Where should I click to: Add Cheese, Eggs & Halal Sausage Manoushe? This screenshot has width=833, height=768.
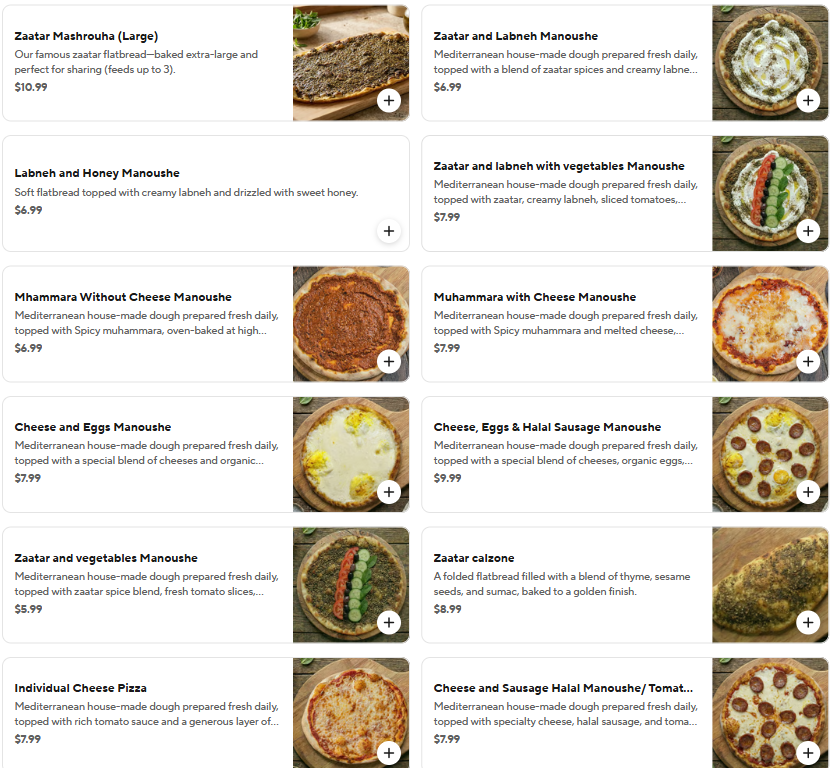click(x=808, y=491)
